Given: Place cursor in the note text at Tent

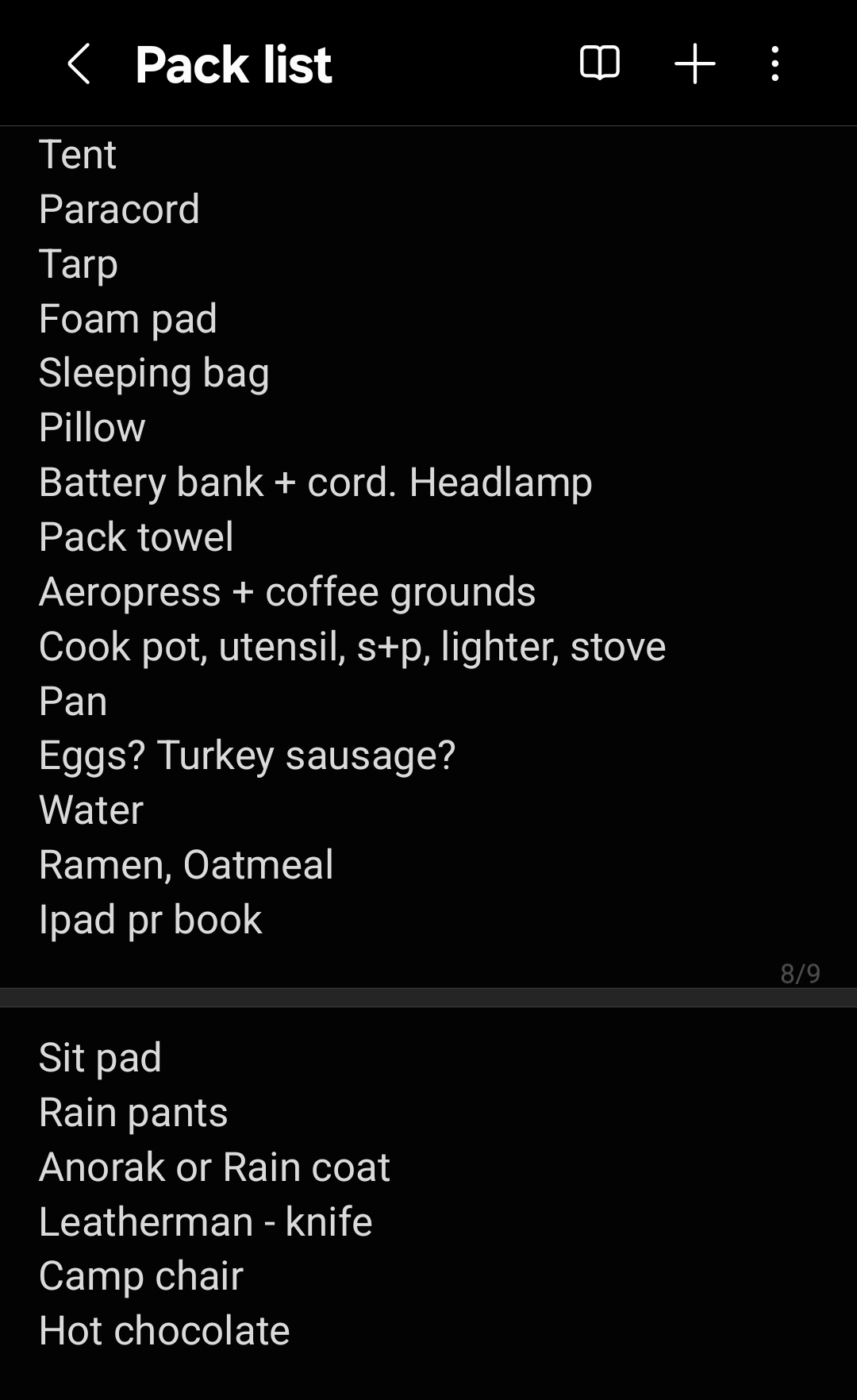Looking at the screenshot, I should click(78, 154).
